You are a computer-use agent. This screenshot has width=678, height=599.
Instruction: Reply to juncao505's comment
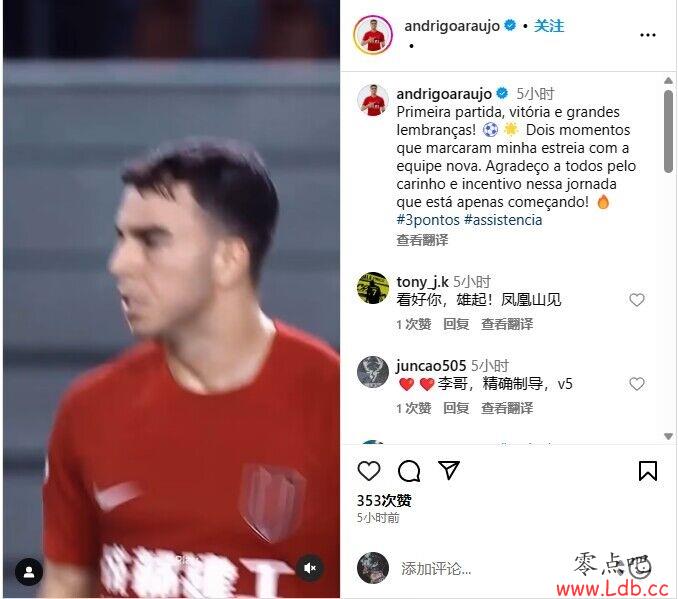(456, 408)
